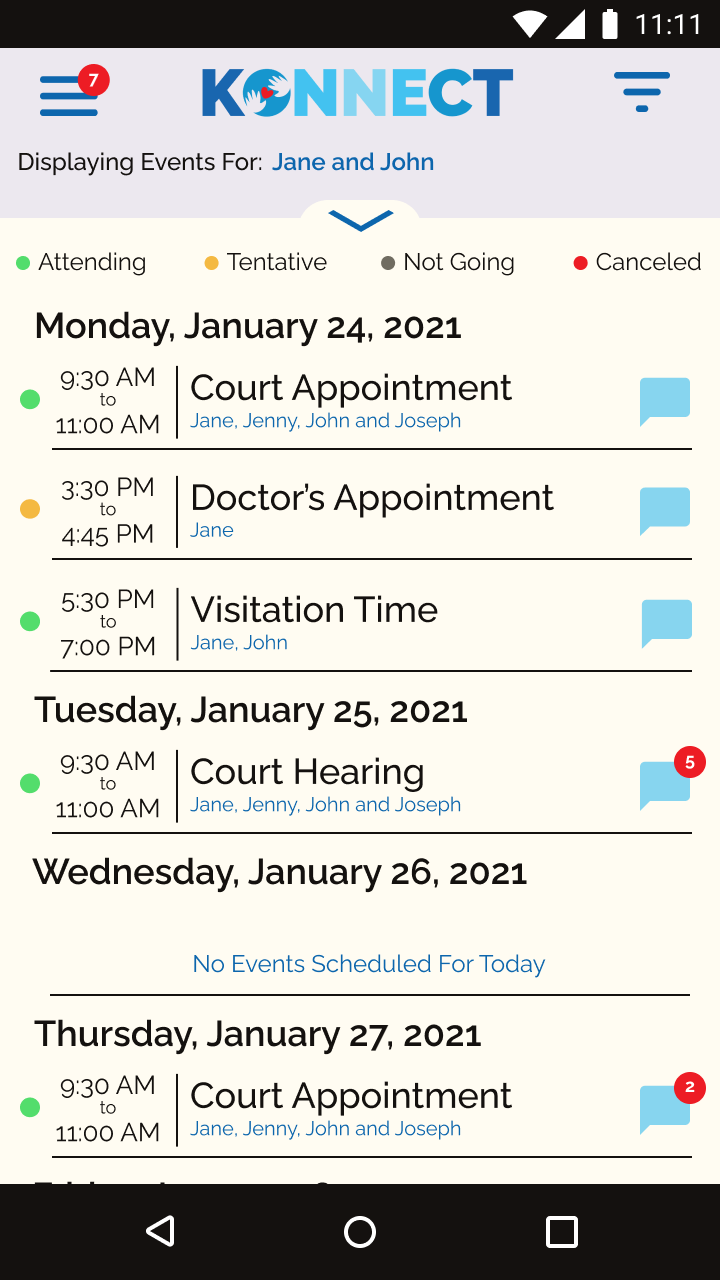Open the hamburger menu with 7 notifications
This screenshot has height=1280, width=720.
click(x=70, y=93)
